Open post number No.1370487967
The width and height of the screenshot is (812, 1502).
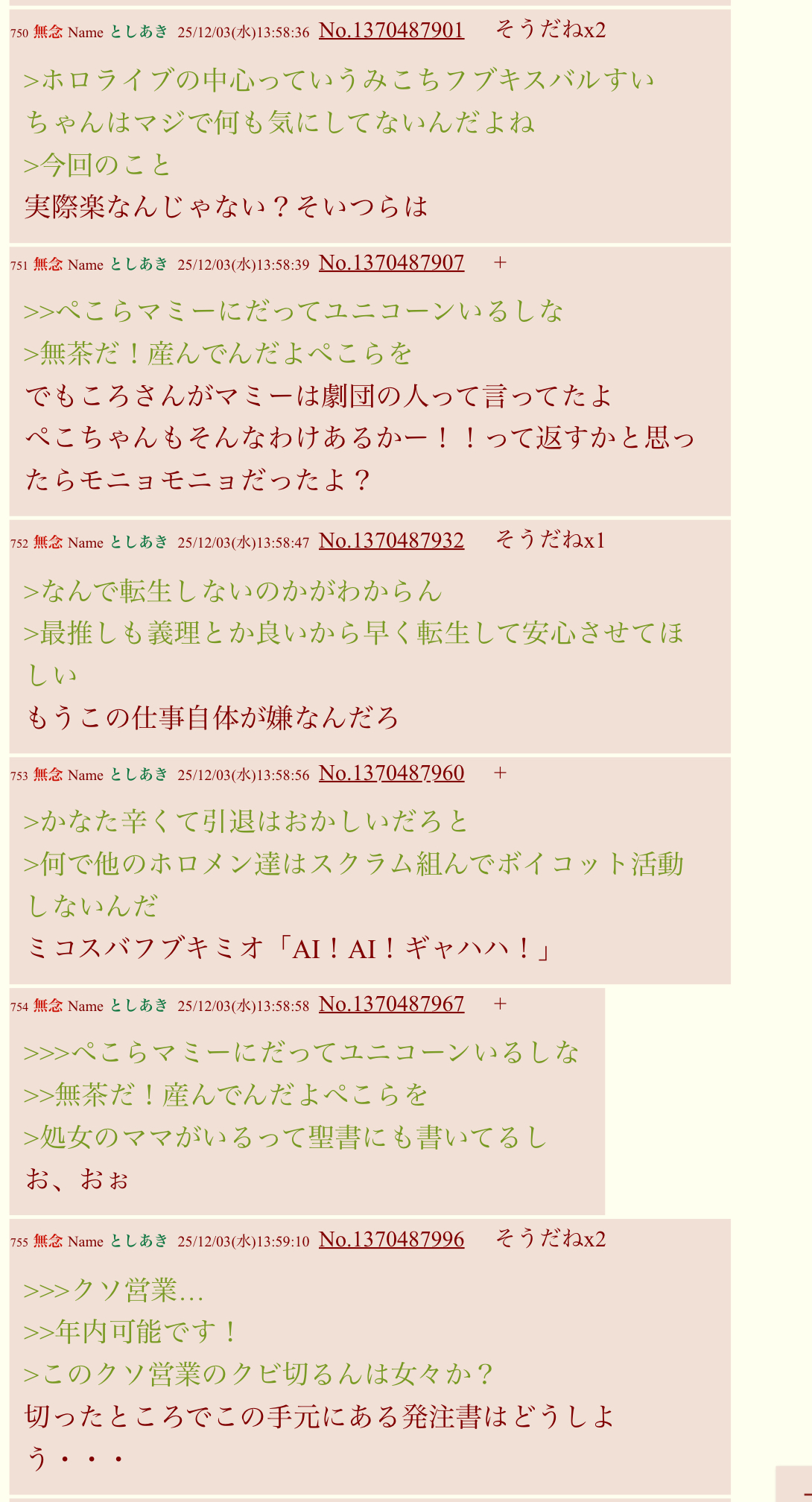tap(391, 1004)
